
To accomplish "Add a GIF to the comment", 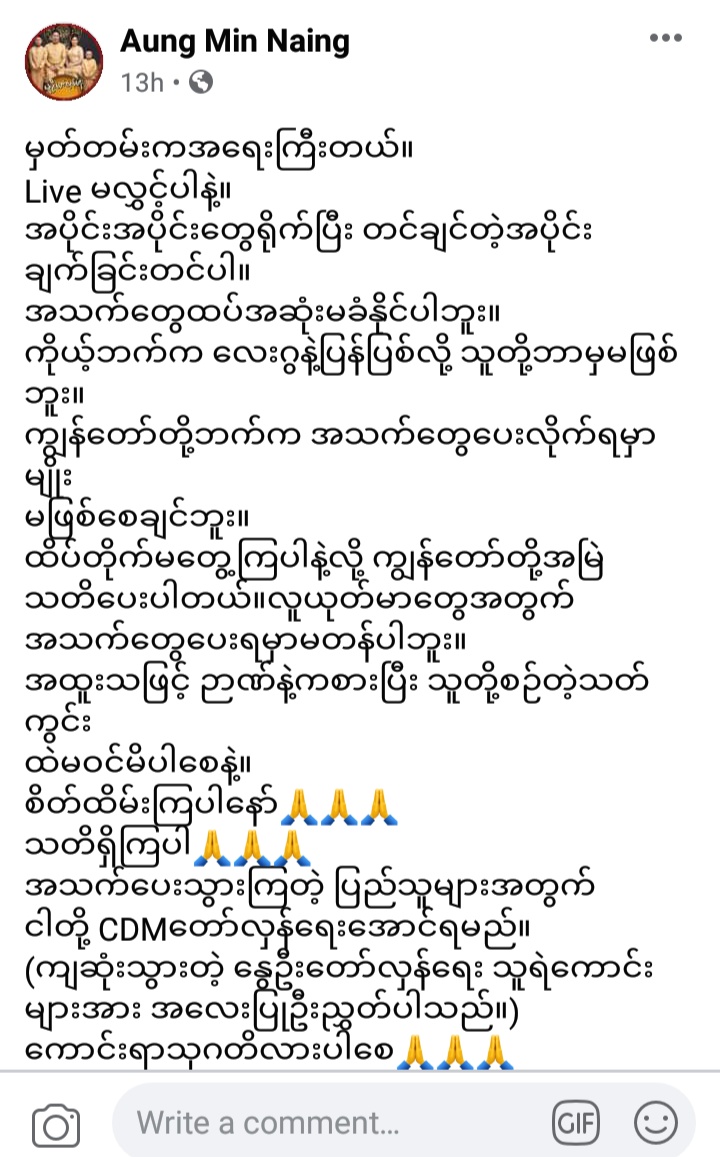I will pyautogui.click(x=575, y=1124).
